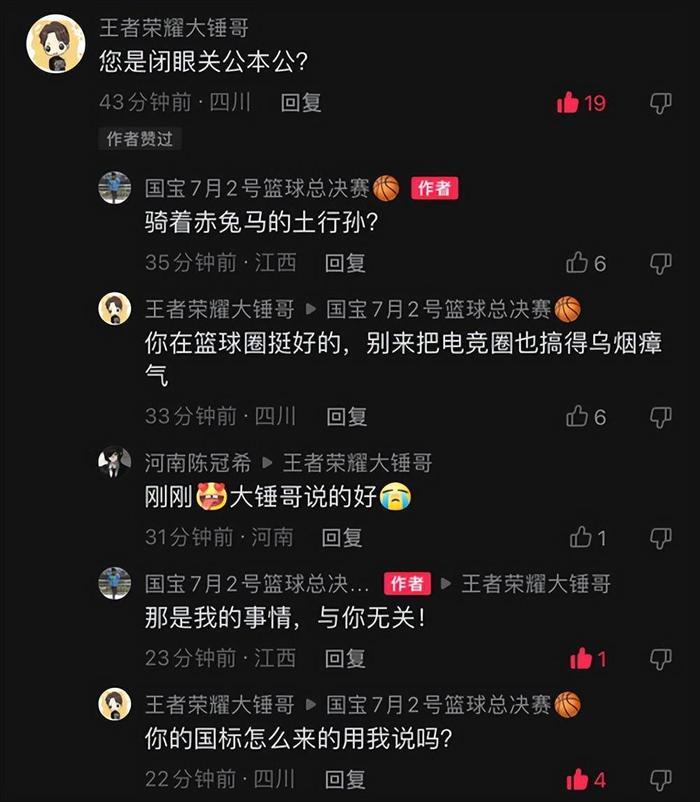700x802 pixels.
Task: Open the author's avatar beside "骑着赤兔马的土行孙?"
Action: click(115, 187)
